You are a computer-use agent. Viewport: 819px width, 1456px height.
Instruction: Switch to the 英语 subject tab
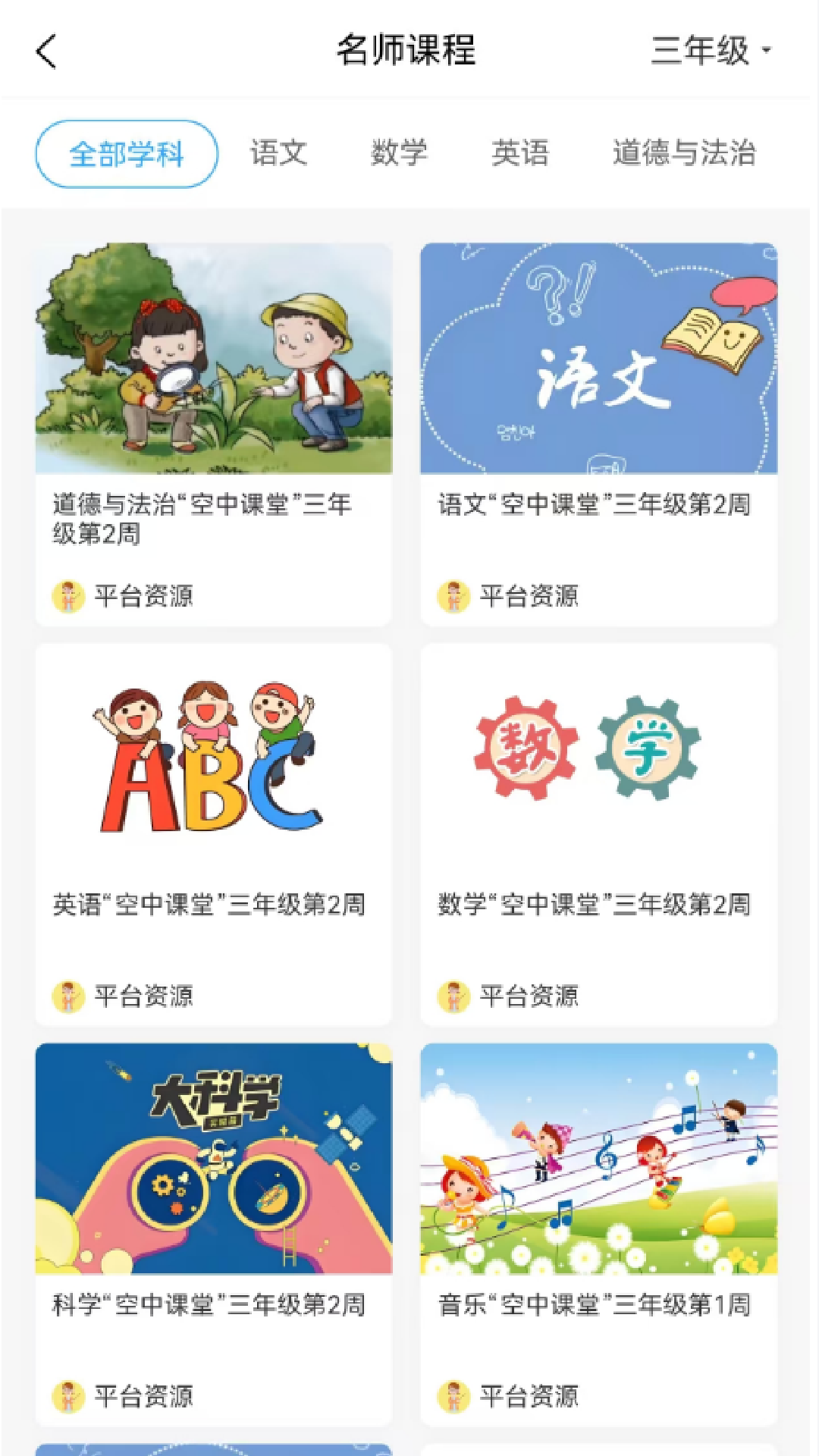[520, 153]
